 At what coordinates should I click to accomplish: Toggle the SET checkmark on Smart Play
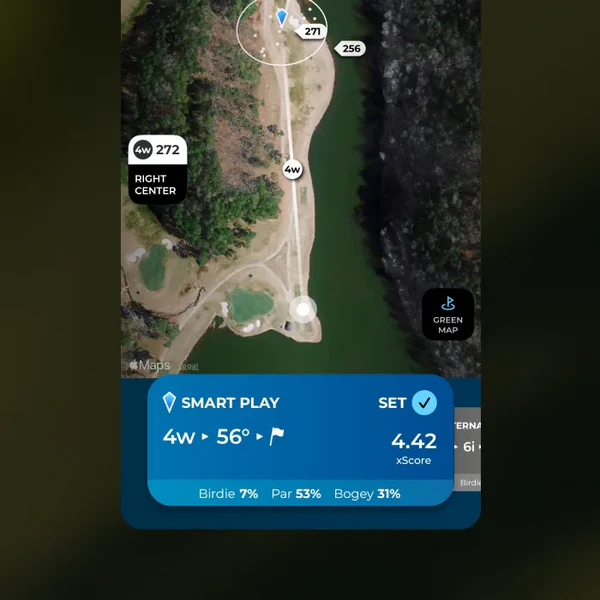pos(424,403)
